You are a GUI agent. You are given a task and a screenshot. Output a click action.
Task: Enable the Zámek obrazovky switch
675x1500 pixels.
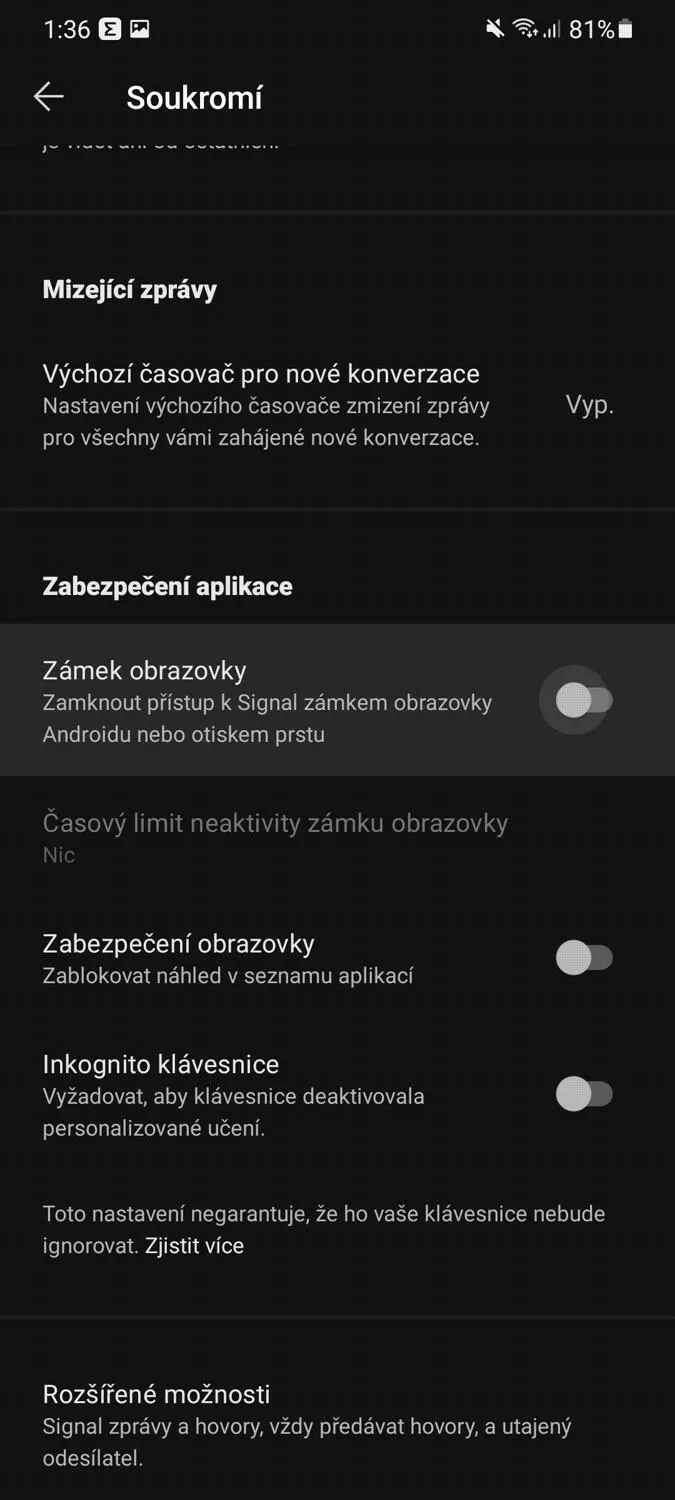pyautogui.click(x=584, y=701)
